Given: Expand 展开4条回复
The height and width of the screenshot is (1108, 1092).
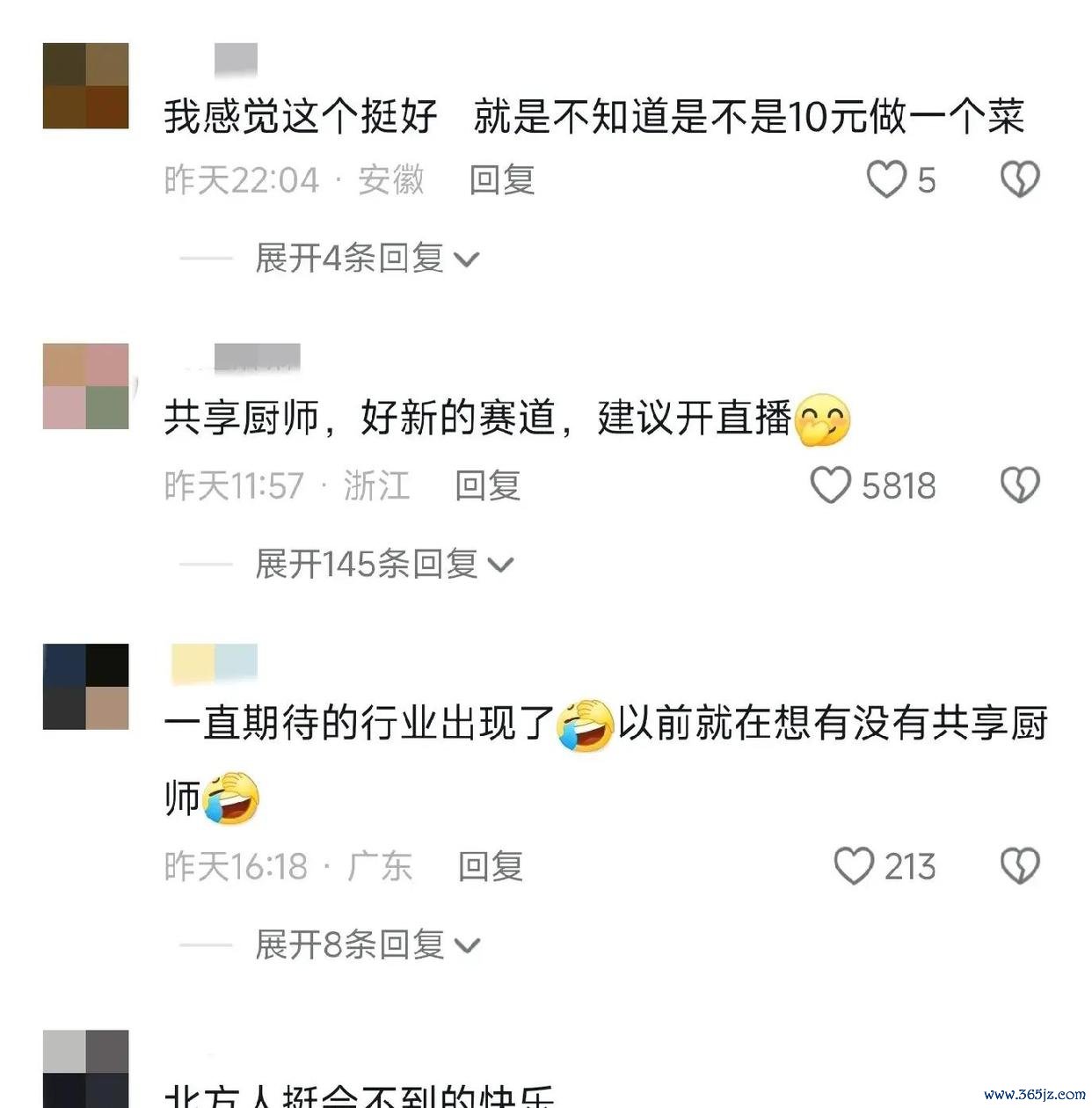Looking at the screenshot, I should (367, 259).
